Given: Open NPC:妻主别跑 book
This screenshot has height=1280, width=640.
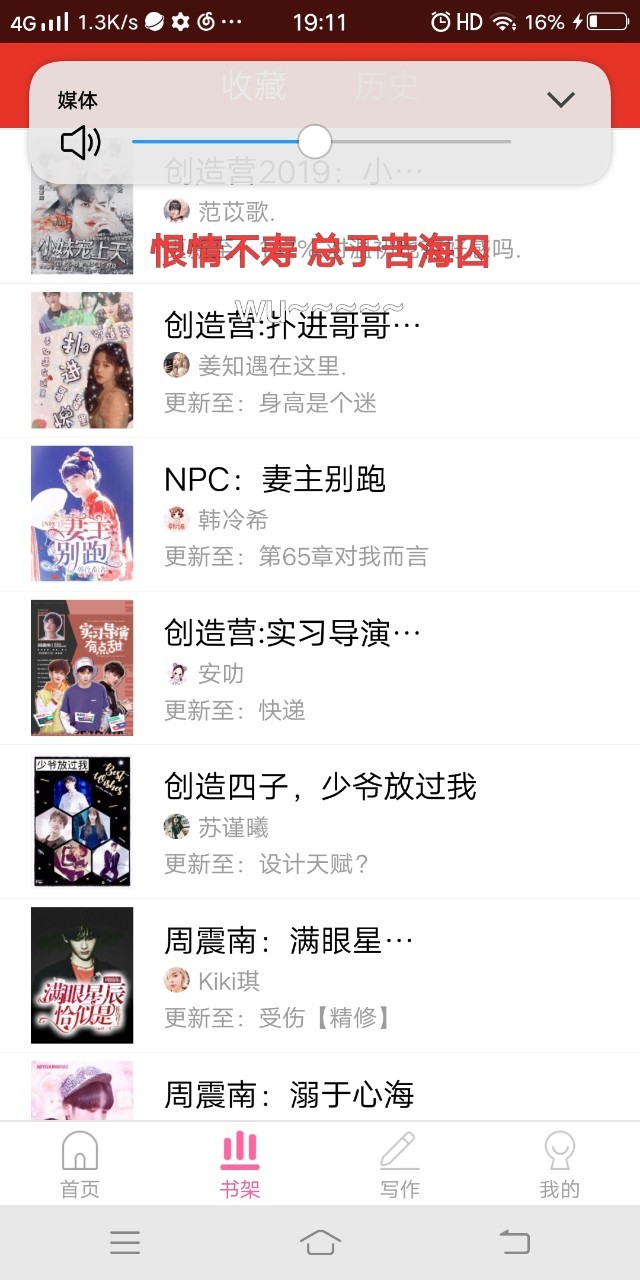Looking at the screenshot, I should tap(275, 480).
